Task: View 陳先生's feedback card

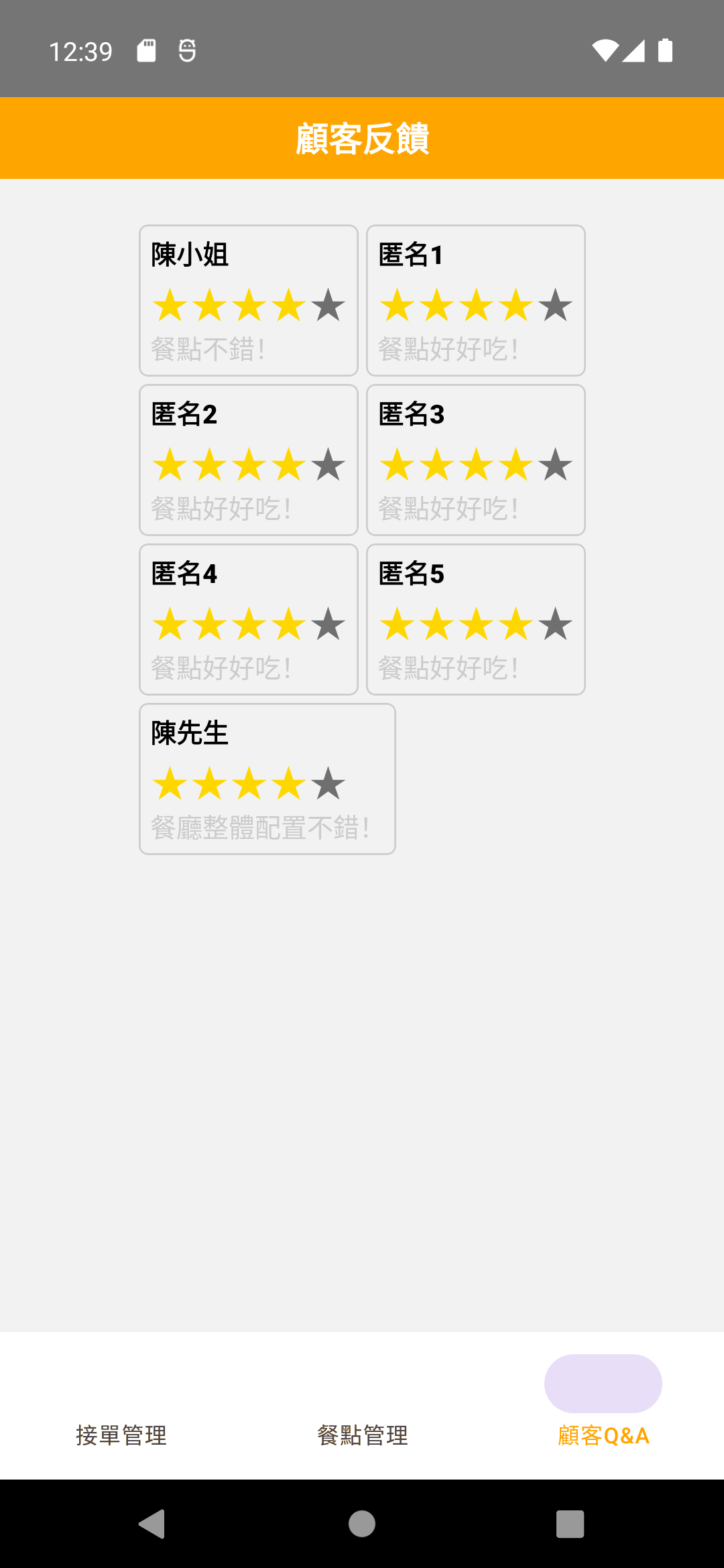Action: (x=267, y=779)
